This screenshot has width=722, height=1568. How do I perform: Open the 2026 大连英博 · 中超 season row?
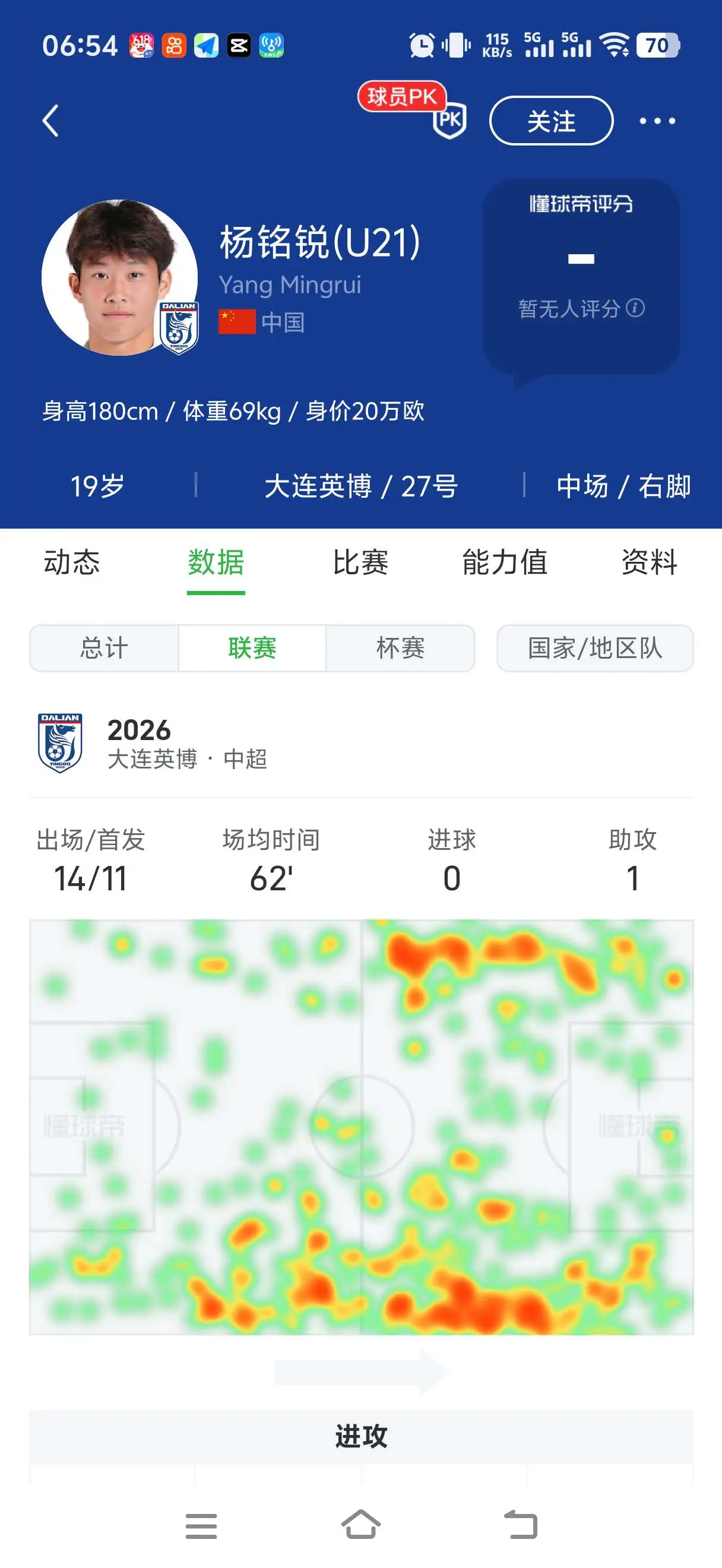(360, 743)
